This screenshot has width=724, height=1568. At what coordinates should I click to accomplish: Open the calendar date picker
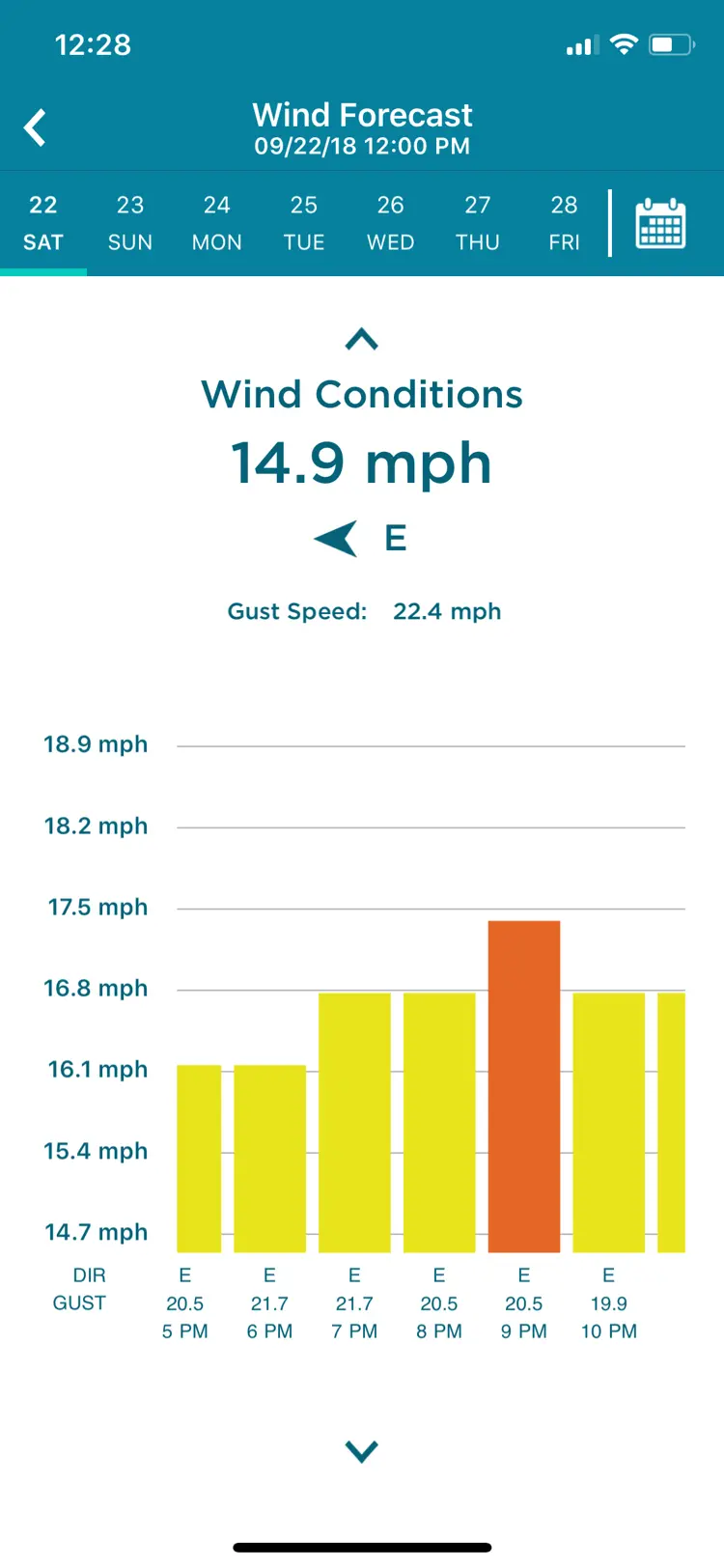(661, 224)
